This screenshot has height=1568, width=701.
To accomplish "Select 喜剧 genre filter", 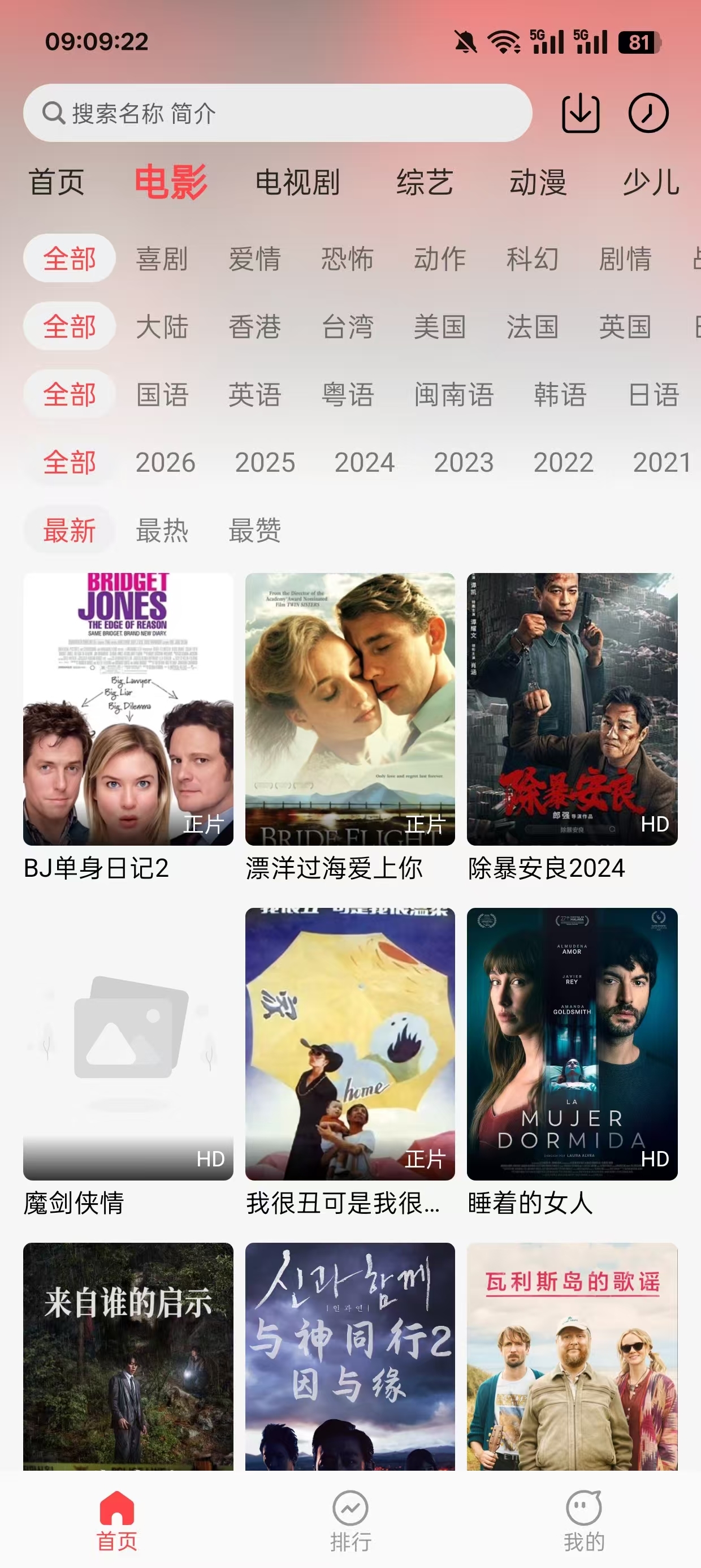I will click(x=162, y=260).
